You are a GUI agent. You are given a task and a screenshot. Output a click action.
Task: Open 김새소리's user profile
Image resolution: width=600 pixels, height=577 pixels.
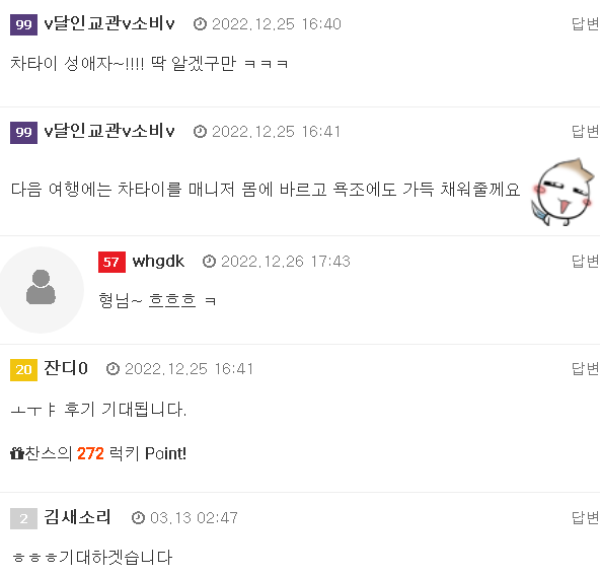tap(77, 518)
